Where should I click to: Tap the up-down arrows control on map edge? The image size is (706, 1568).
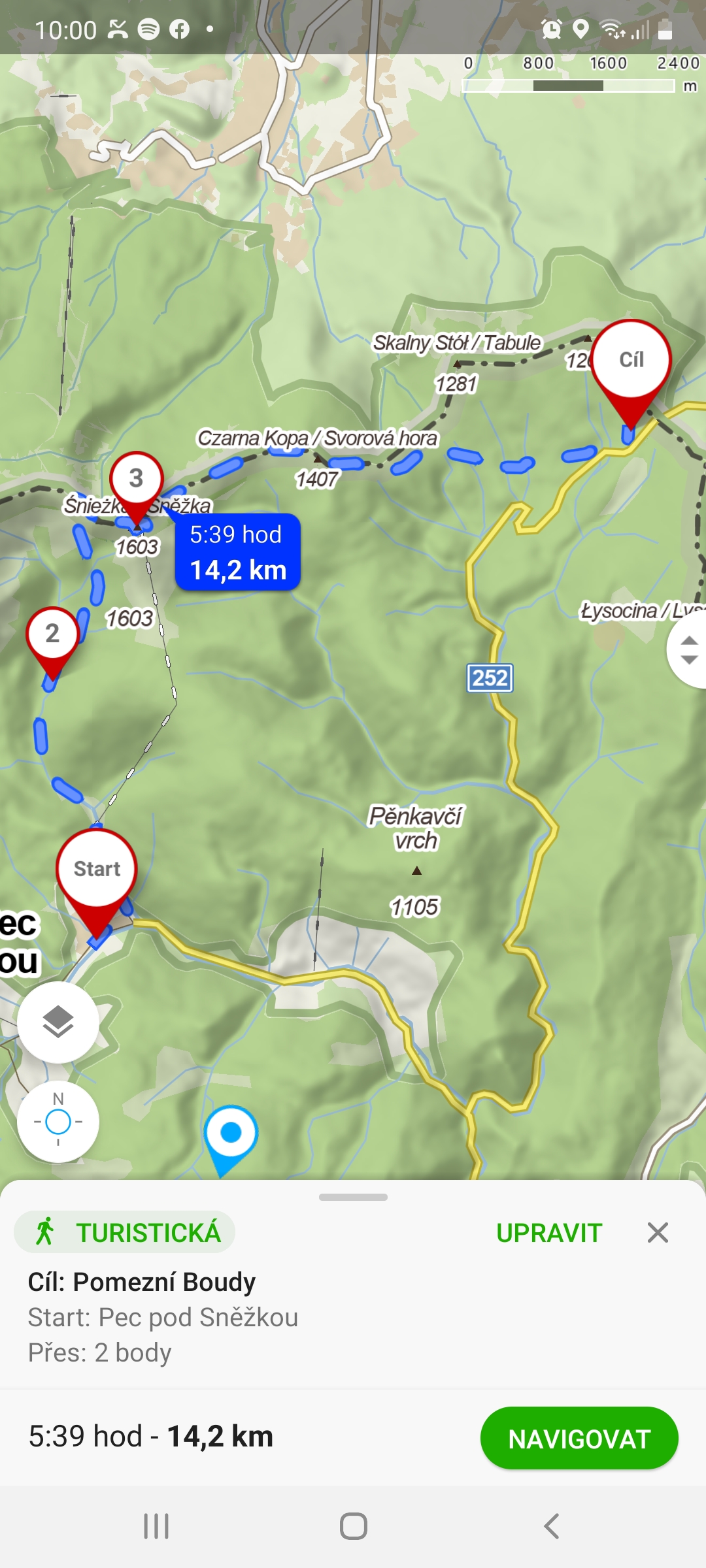pyautogui.click(x=688, y=650)
